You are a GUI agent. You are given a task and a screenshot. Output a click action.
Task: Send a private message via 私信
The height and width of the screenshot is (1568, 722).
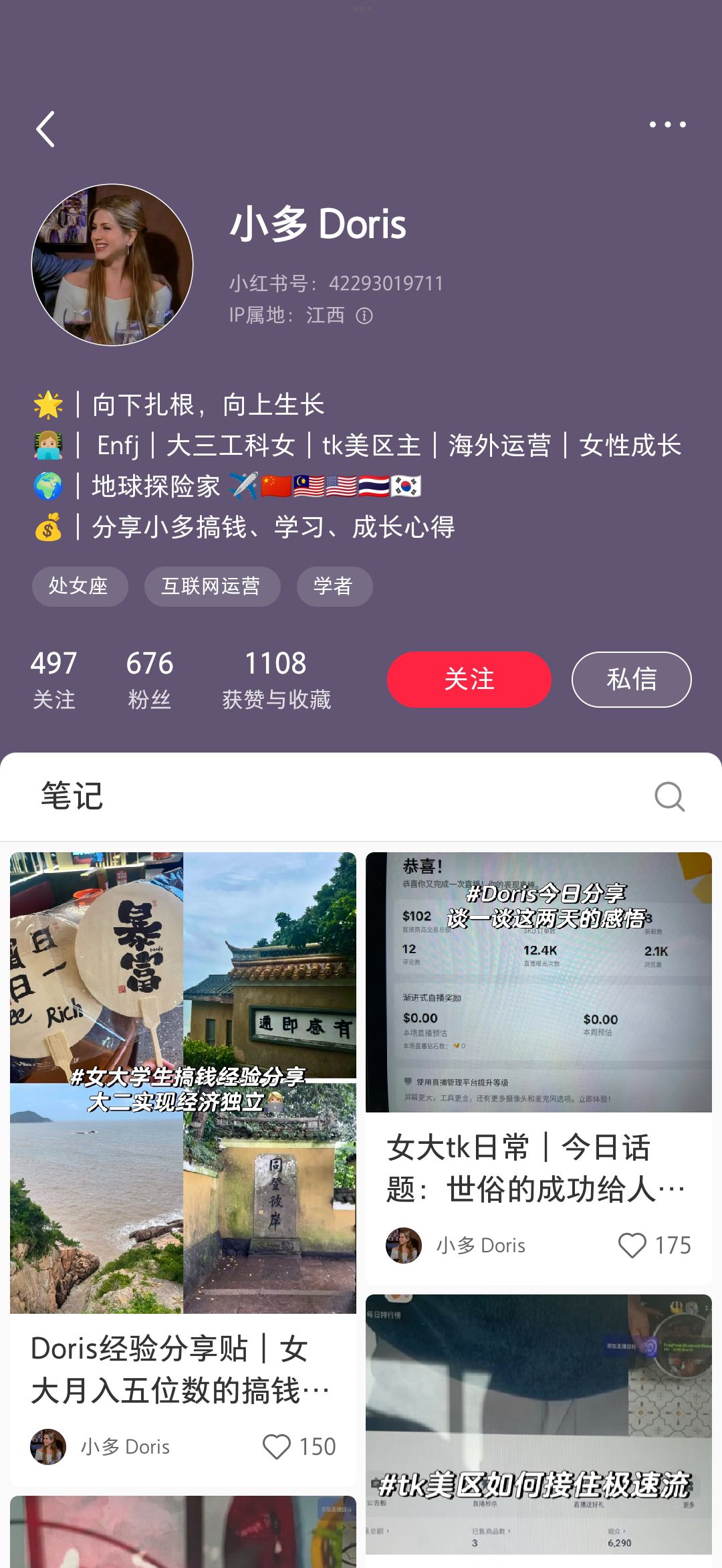tap(631, 680)
